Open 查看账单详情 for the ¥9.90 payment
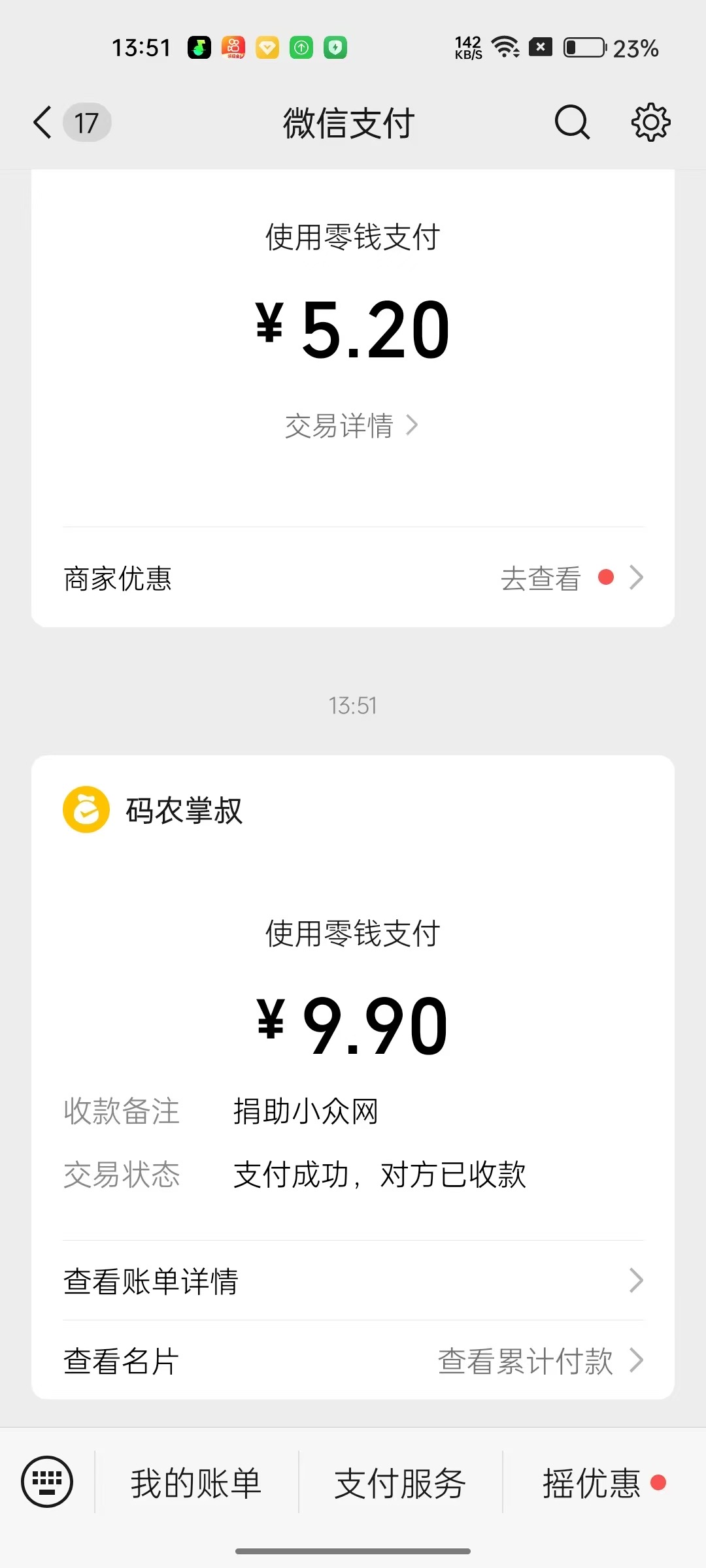 [353, 1281]
